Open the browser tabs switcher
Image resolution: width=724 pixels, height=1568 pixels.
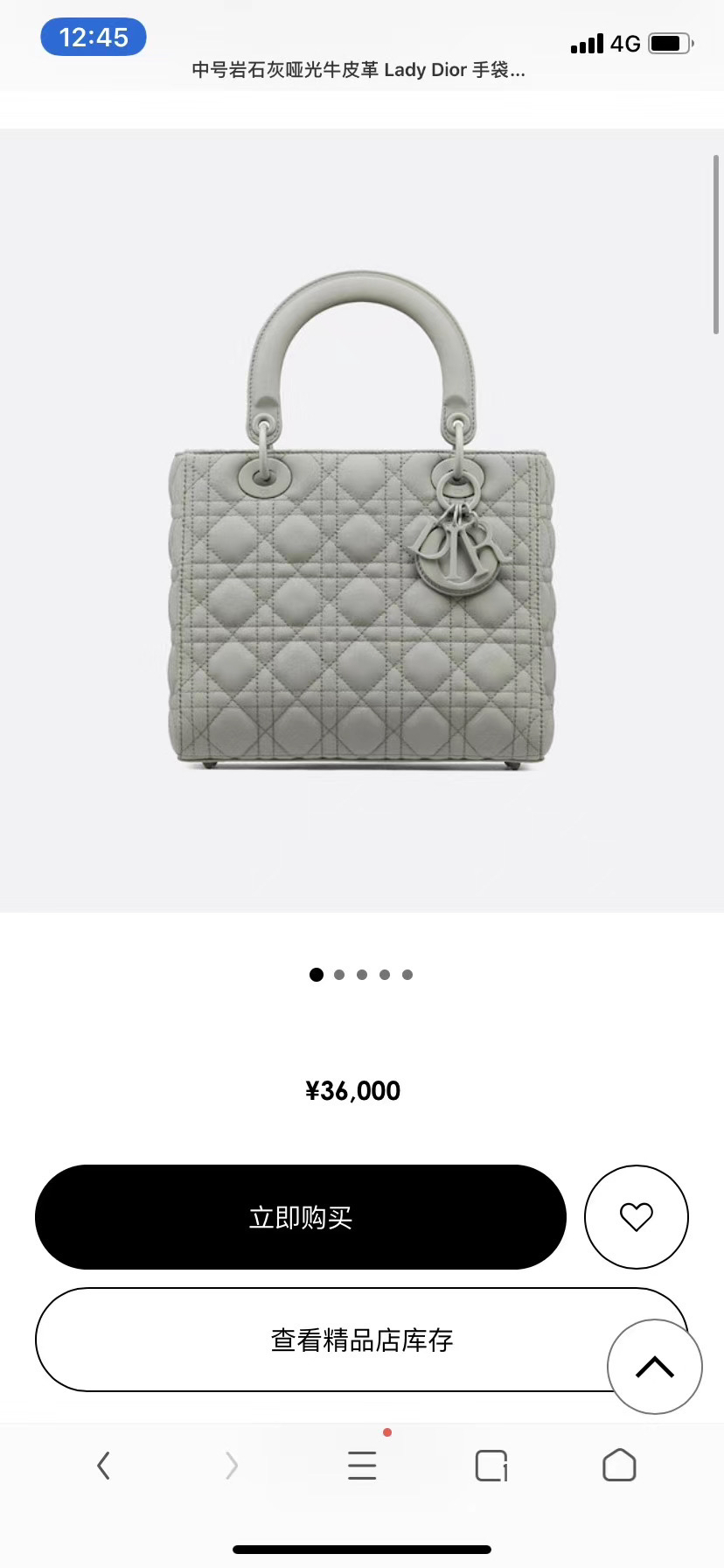pos(491,1465)
